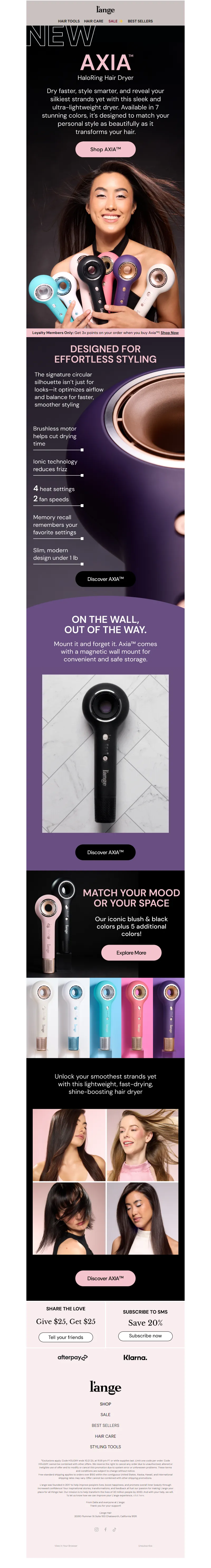The width and height of the screenshot is (211, 1568).
Task: Go to the SALE header link
Action: click(x=113, y=21)
